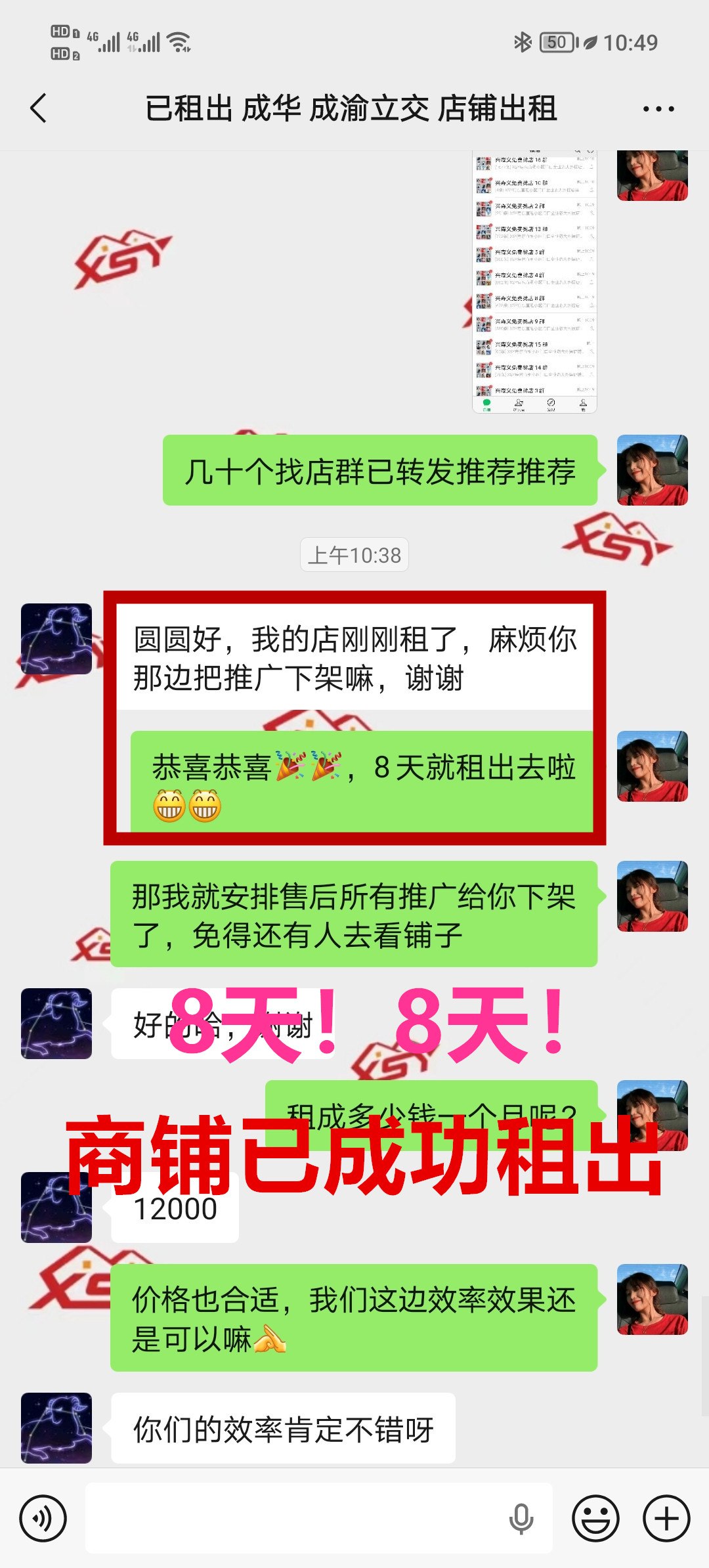This screenshot has height=1568, width=709.
Task: Open avatar beside 几十个找店群已转发推荐推荐
Action: 652,470
